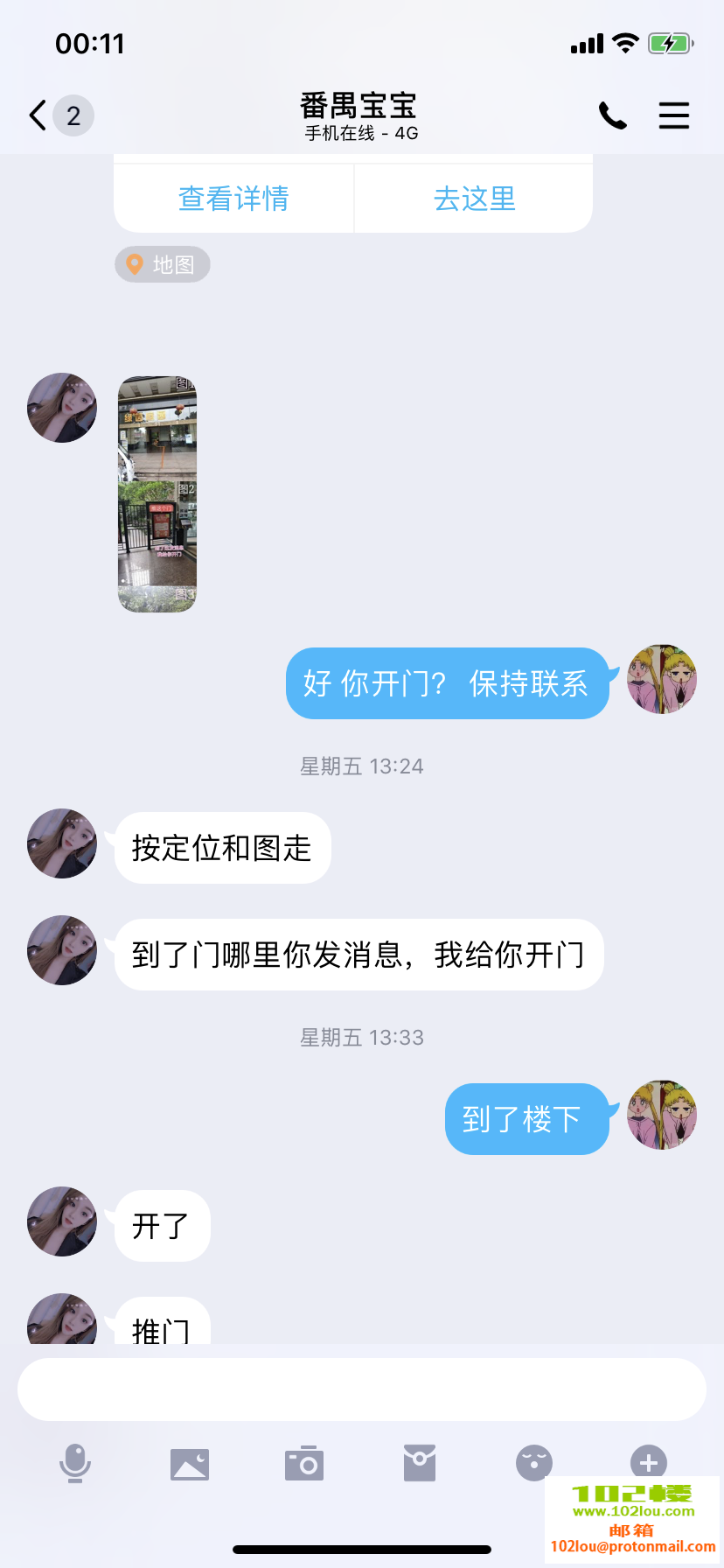This screenshot has width=724, height=1568.
Task: Open the red packet feature
Action: pyautogui.click(x=419, y=1462)
